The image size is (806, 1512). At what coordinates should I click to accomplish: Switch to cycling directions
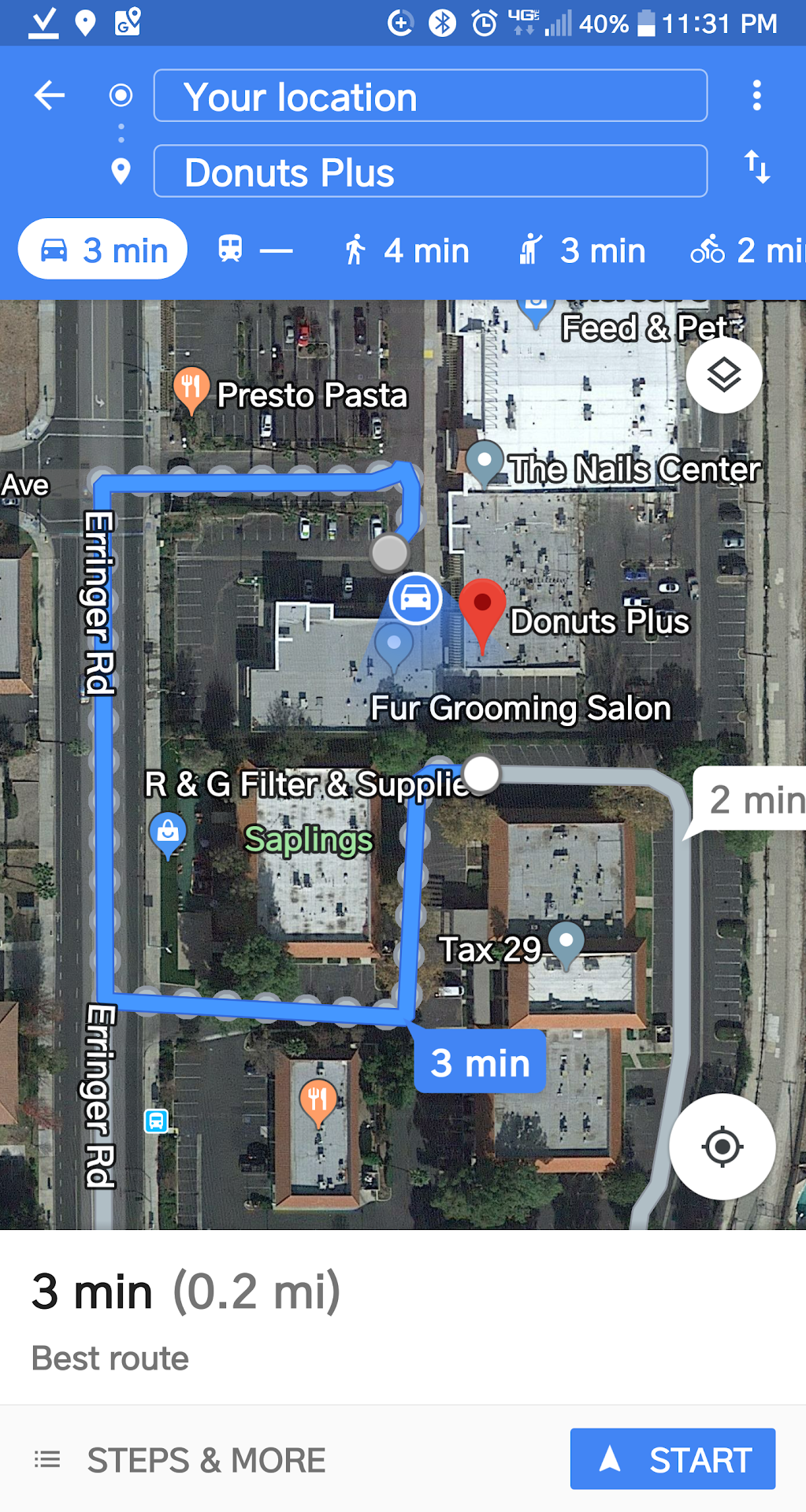click(745, 250)
